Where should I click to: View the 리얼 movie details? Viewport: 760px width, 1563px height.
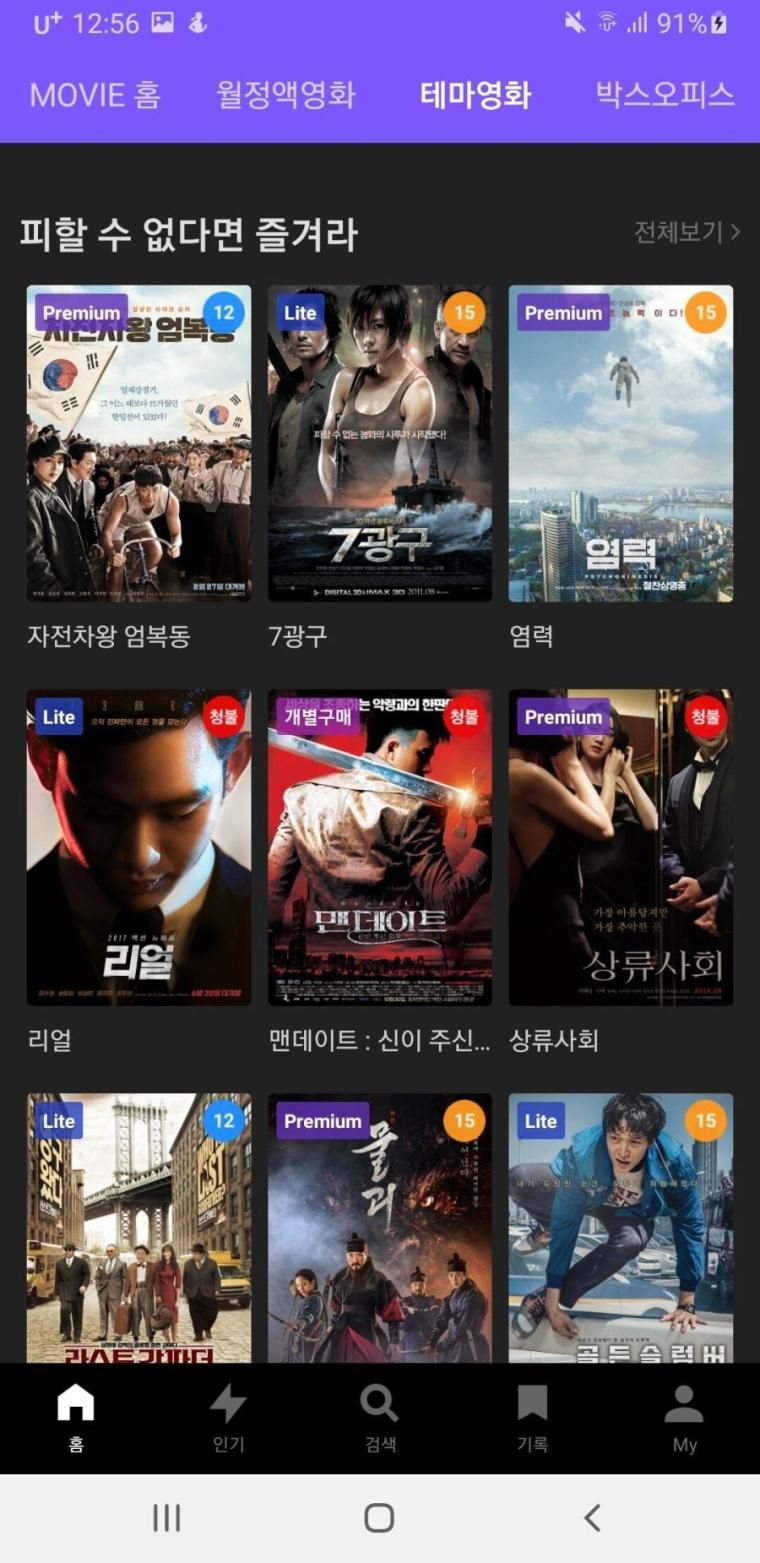pyautogui.click(x=139, y=848)
